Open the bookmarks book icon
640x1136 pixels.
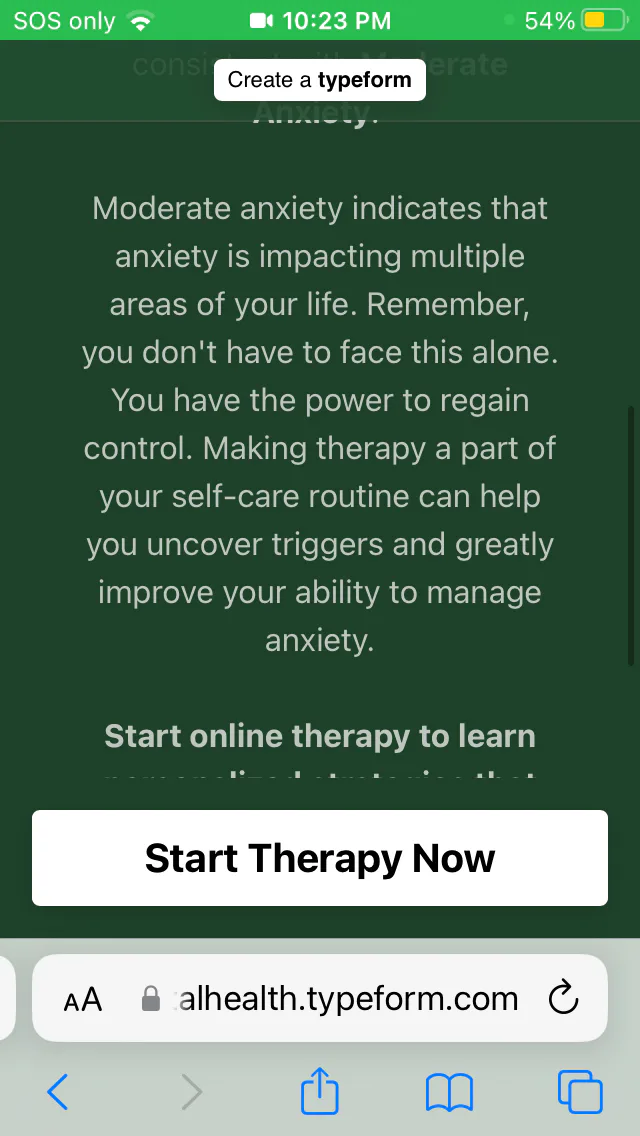click(x=449, y=1092)
